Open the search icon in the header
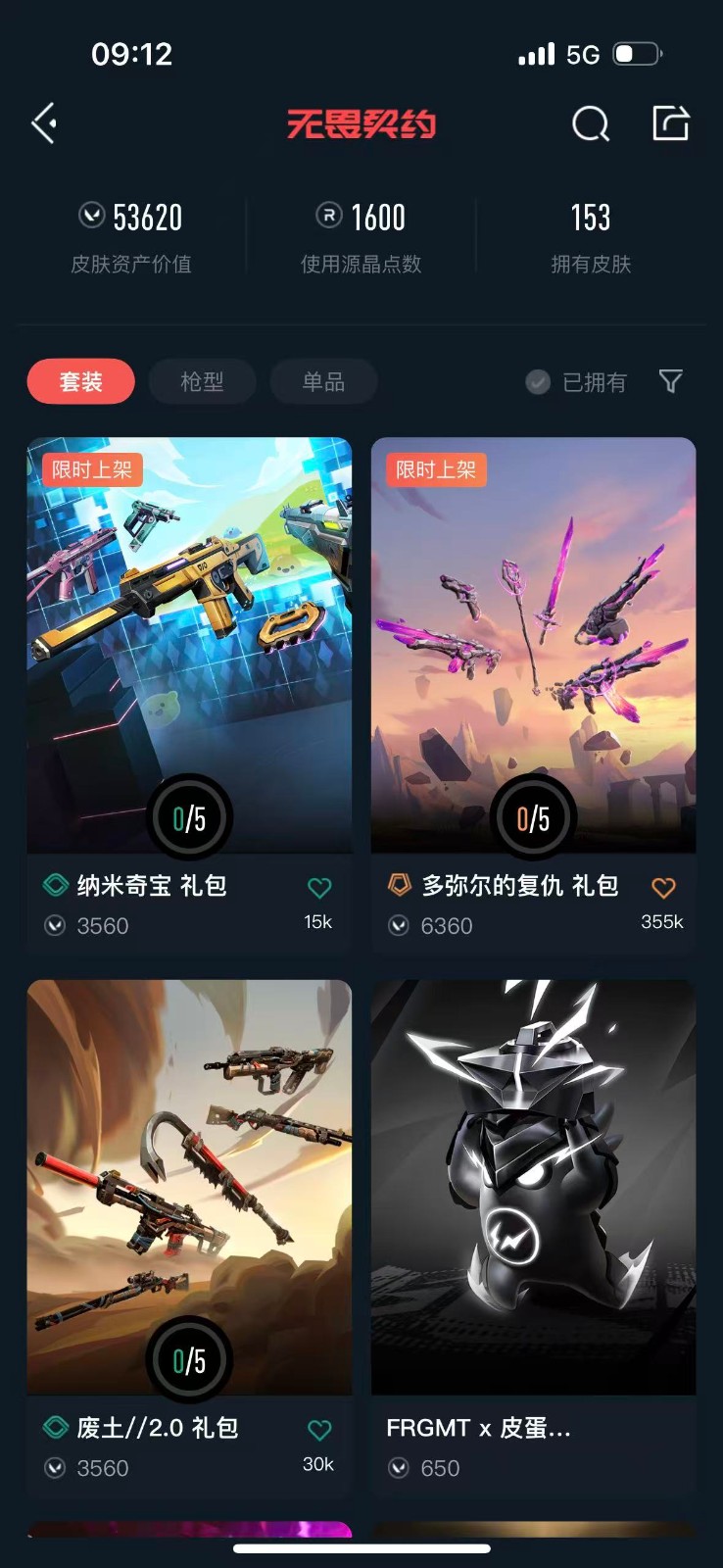Image resolution: width=723 pixels, height=1568 pixels. [590, 124]
